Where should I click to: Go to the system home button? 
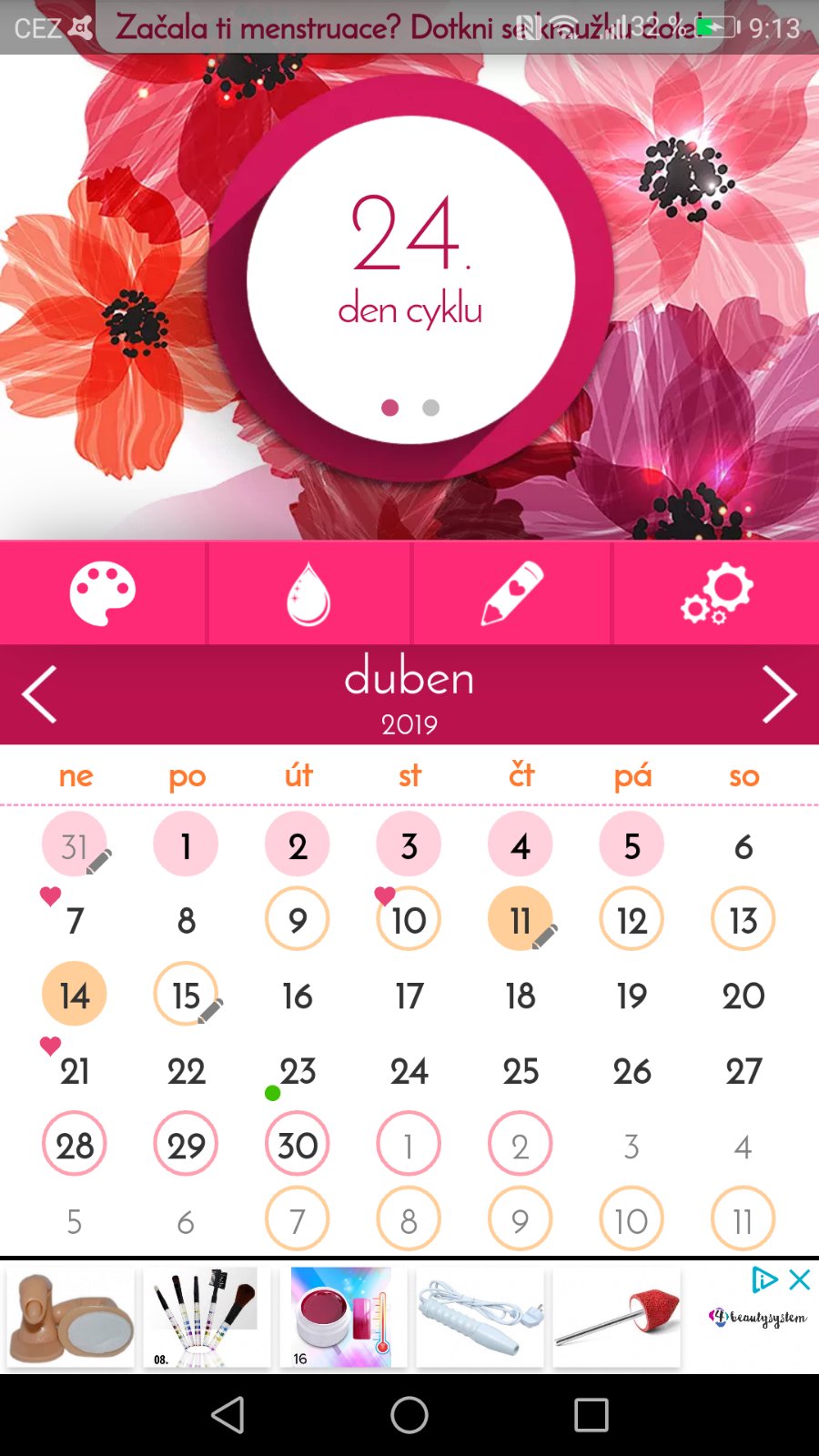tap(409, 1415)
